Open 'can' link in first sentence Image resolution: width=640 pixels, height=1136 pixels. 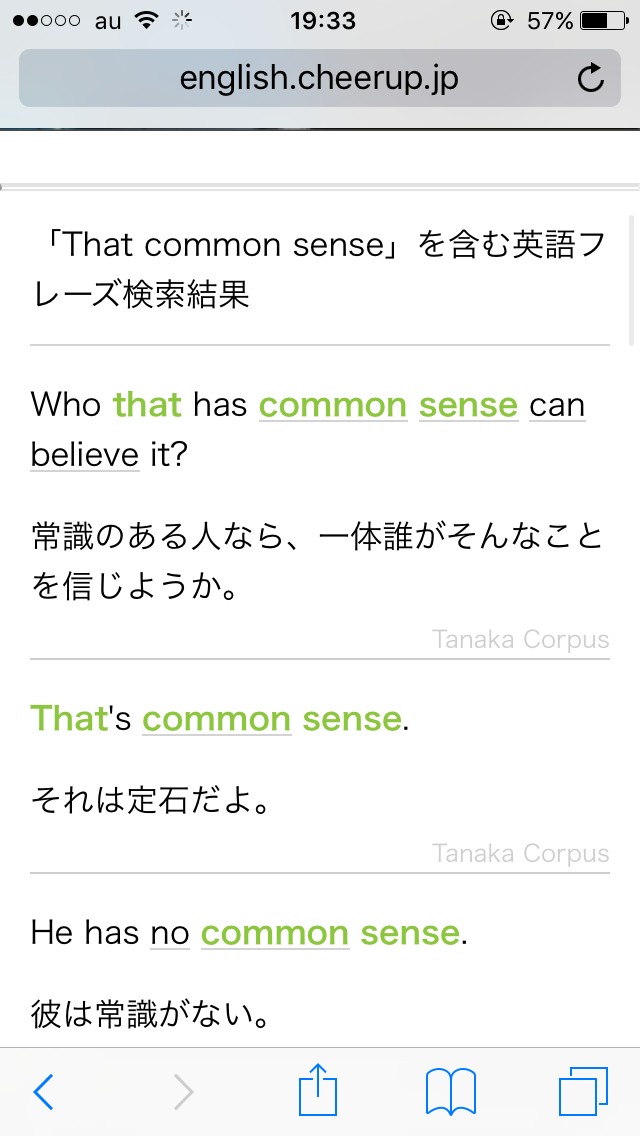point(557,405)
